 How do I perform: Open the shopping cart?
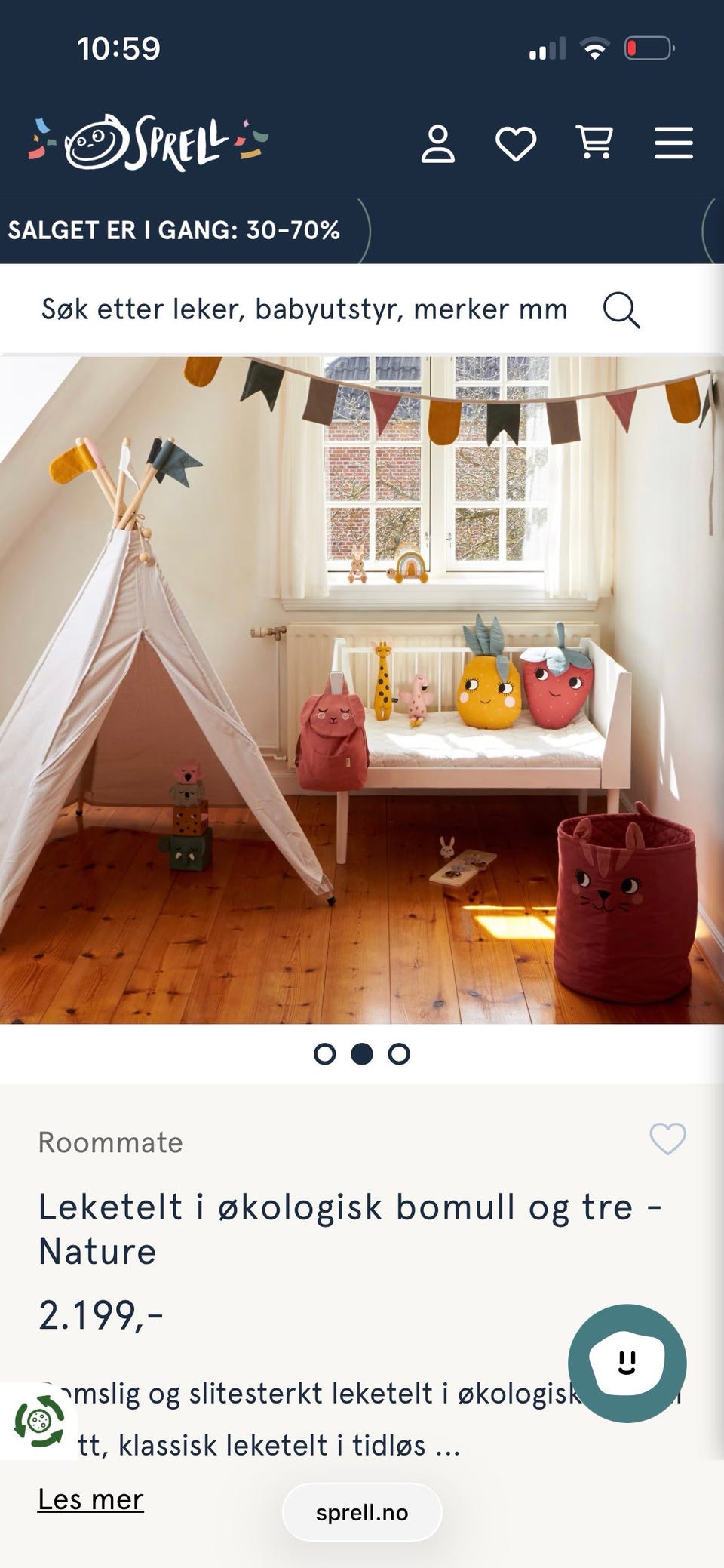tap(595, 143)
